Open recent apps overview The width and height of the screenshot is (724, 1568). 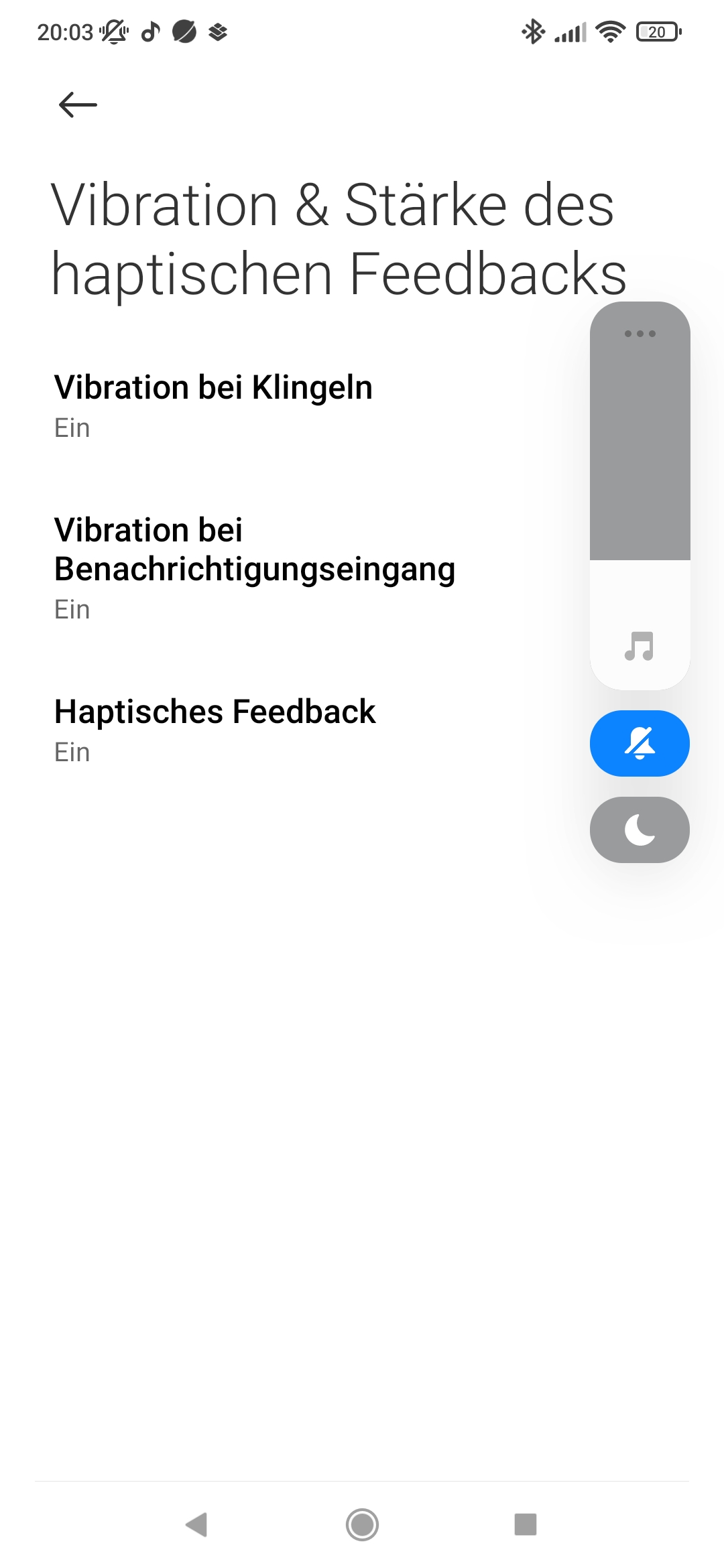pos(525,1524)
